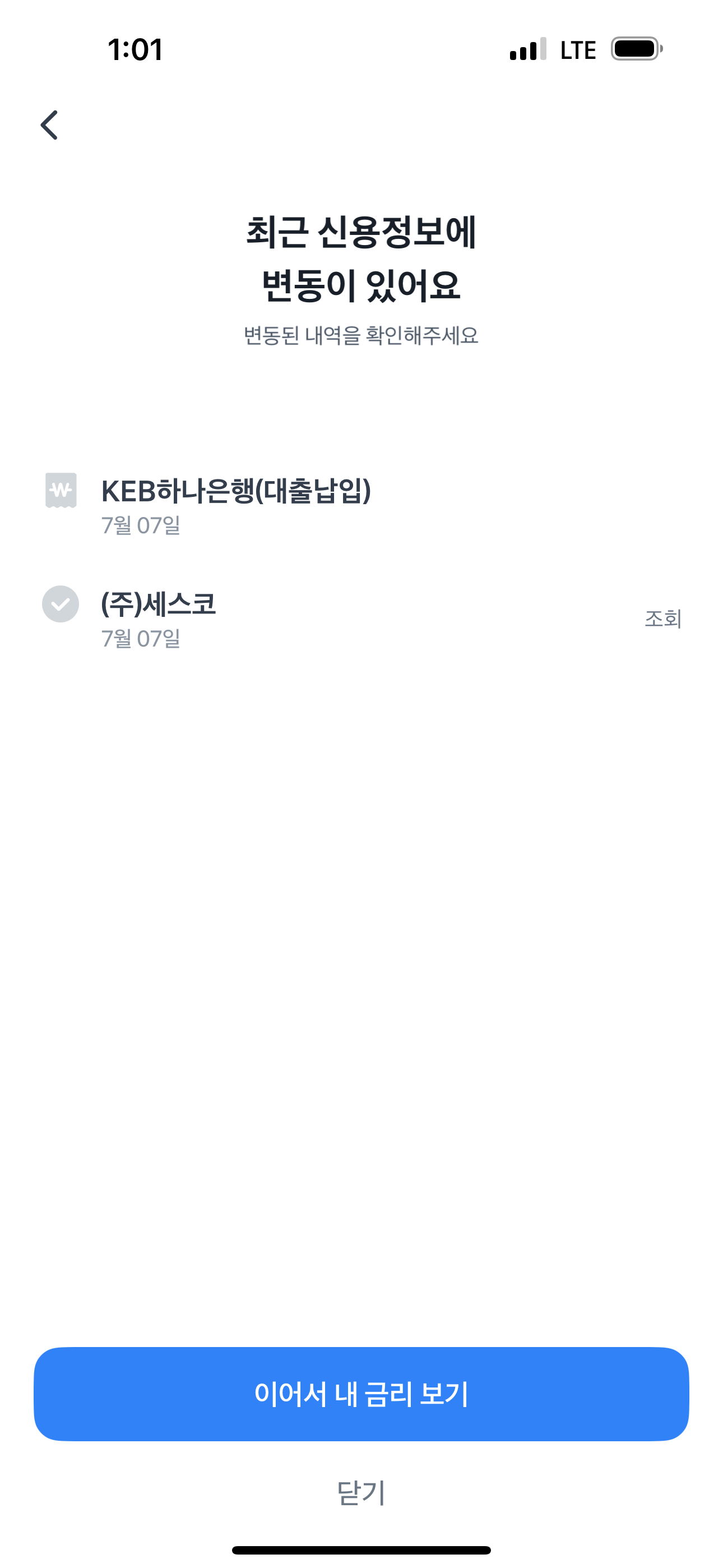The image size is (723, 1568).
Task: Open the KEB하나은행(대출납입) entry
Action: pyautogui.click(x=236, y=505)
